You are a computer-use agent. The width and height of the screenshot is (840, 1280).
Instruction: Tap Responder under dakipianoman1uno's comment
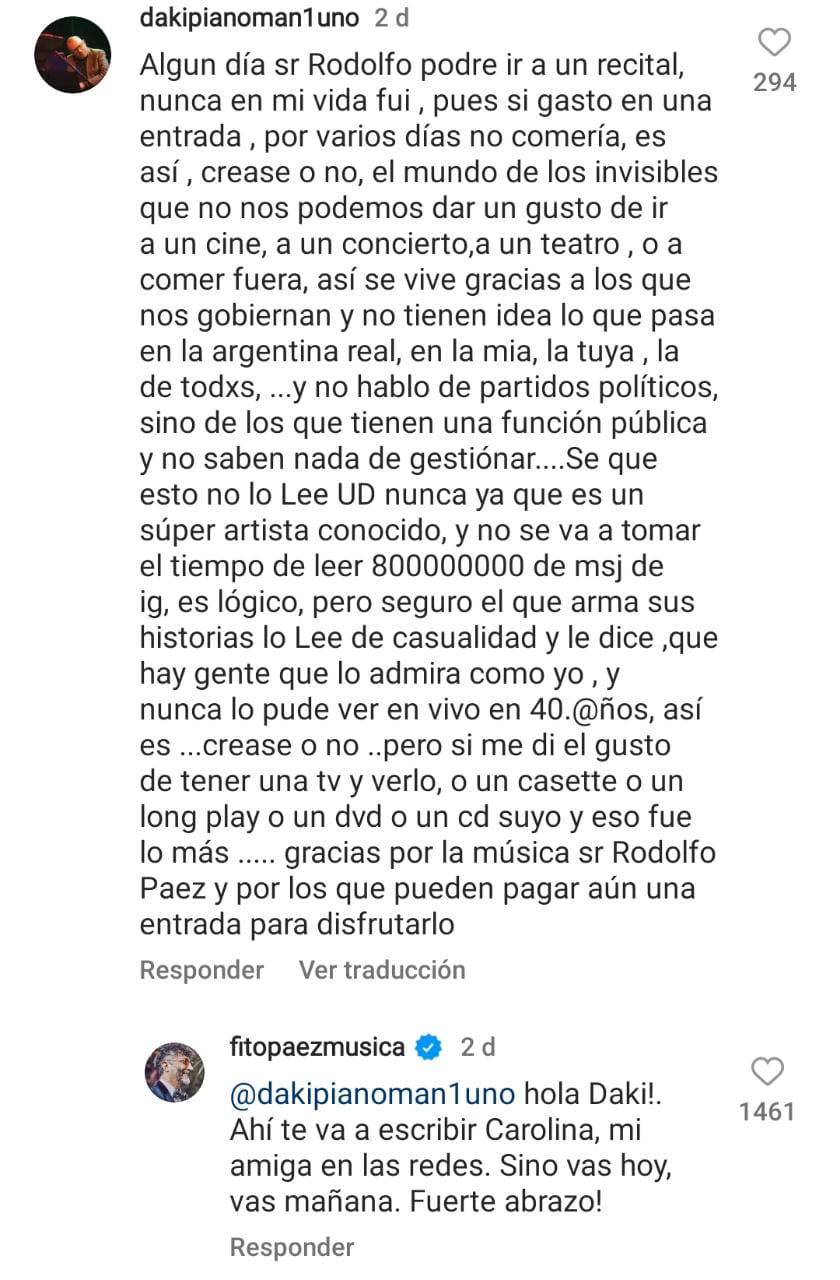pyautogui.click(x=201, y=970)
